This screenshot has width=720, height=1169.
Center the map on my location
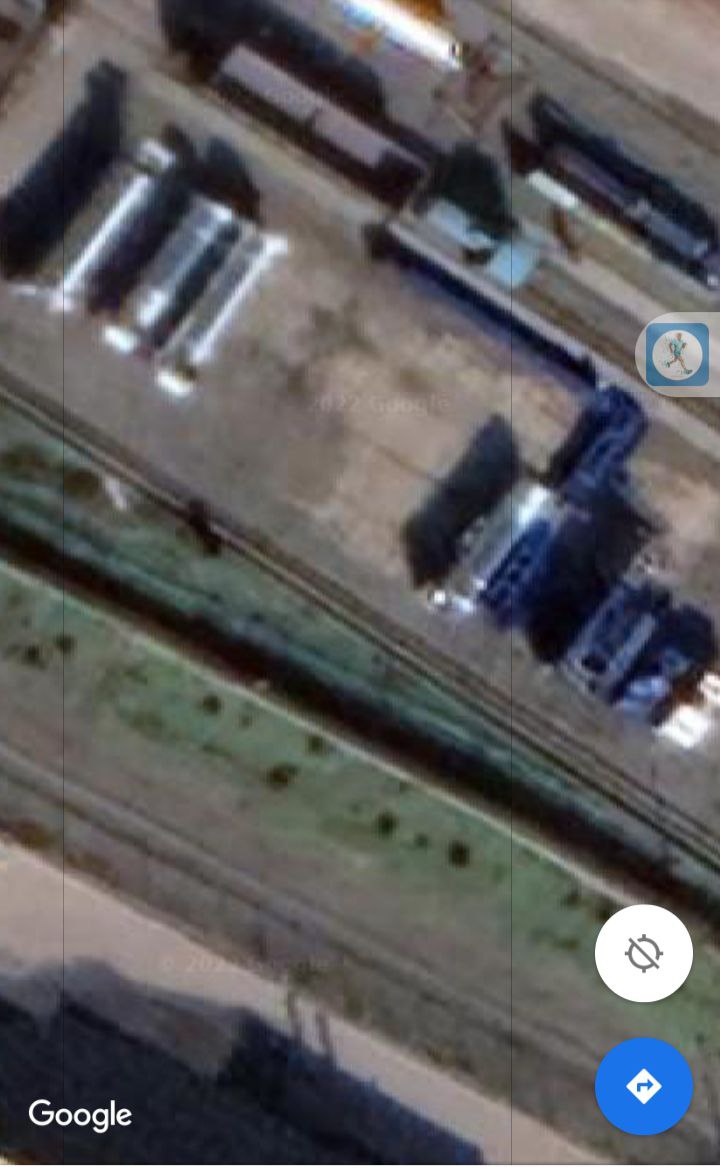point(643,953)
